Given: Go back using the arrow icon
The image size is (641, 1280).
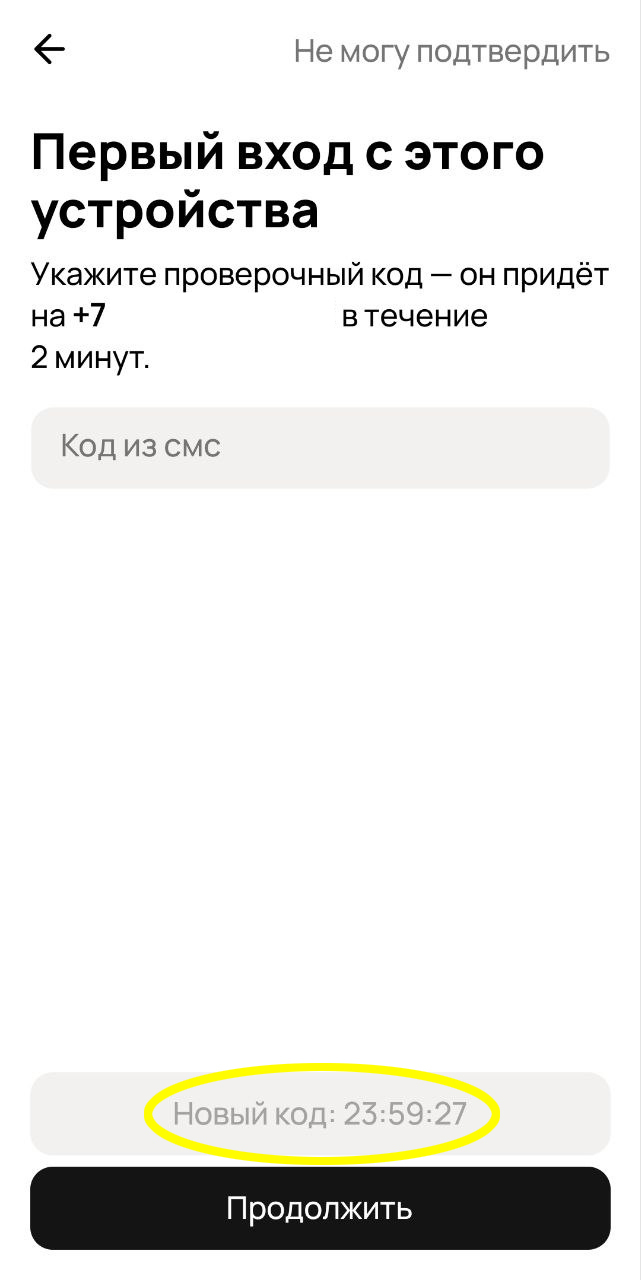Looking at the screenshot, I should tap(49, 50).
